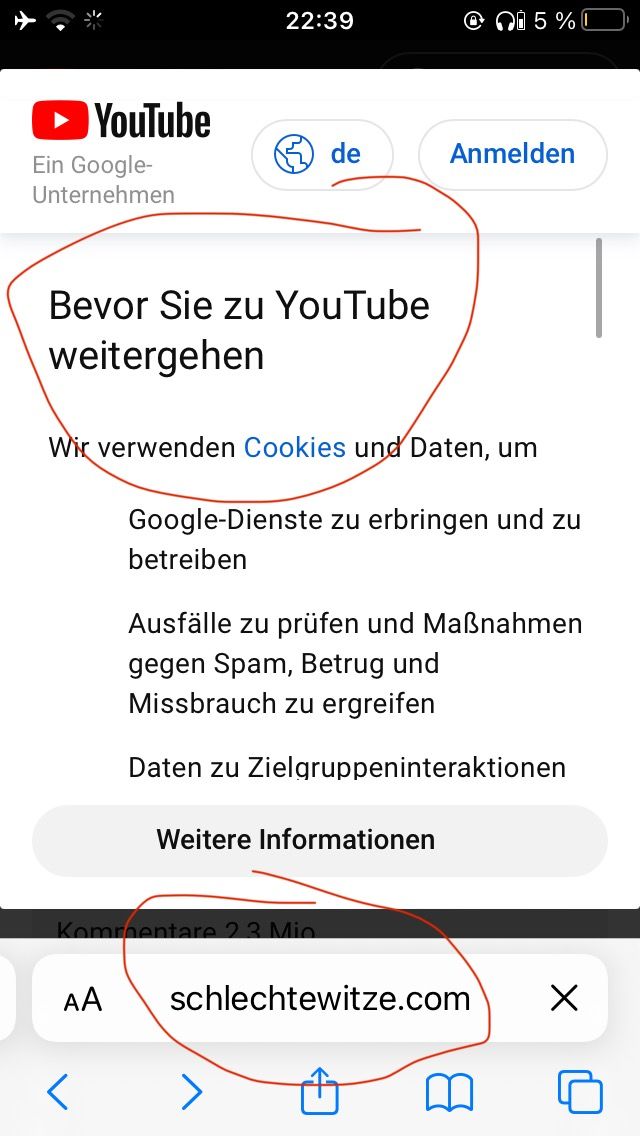Image resolution: width=640 pixels, height=1136 pixels.
Task: Tap Weitere Informationen button
Action: (x=319, y=839)
